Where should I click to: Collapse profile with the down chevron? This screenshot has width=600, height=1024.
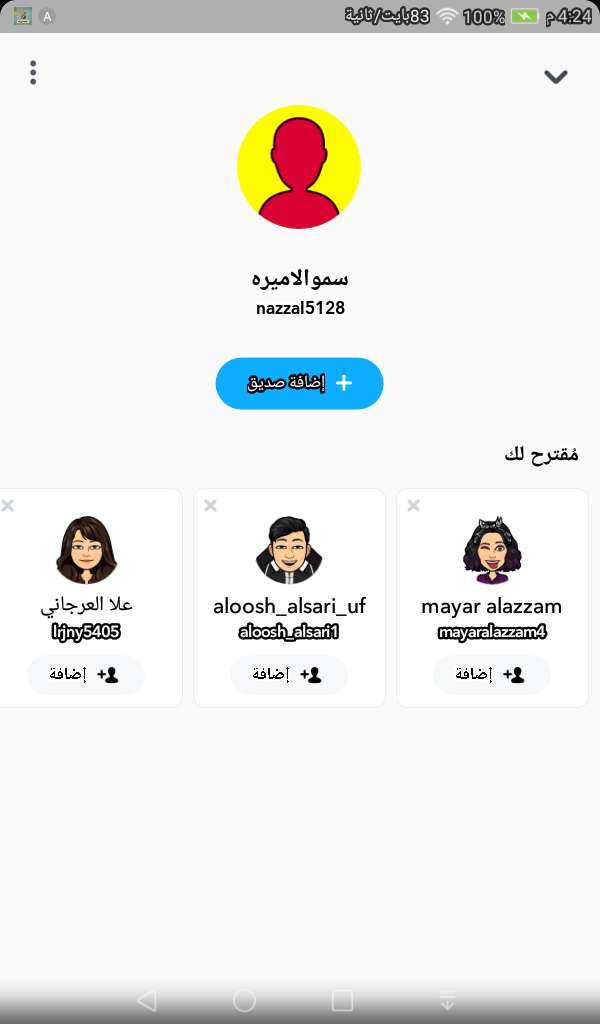coord(556,76)
